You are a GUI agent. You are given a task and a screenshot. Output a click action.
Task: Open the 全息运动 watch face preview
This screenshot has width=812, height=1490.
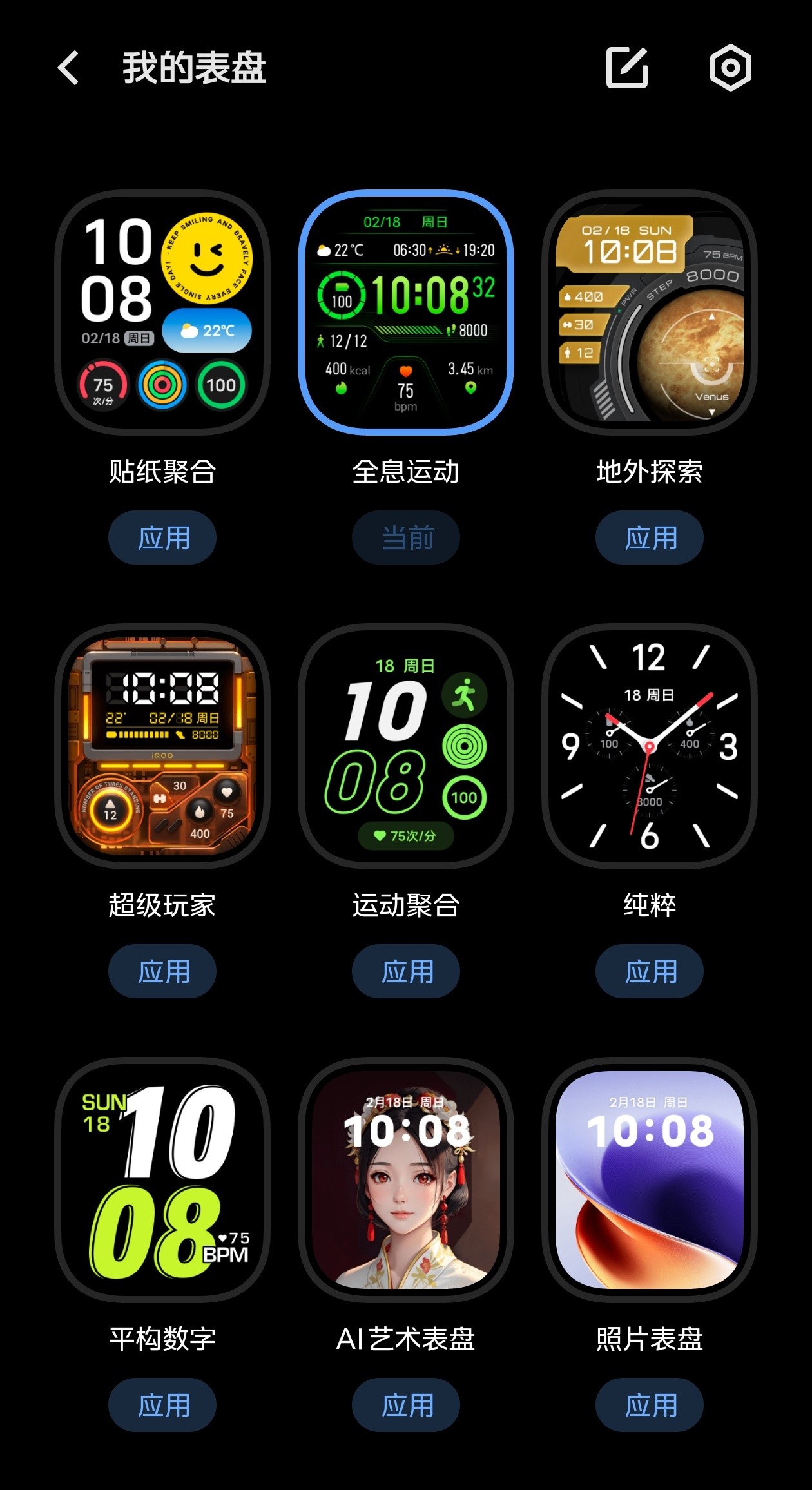click(406, 313)
